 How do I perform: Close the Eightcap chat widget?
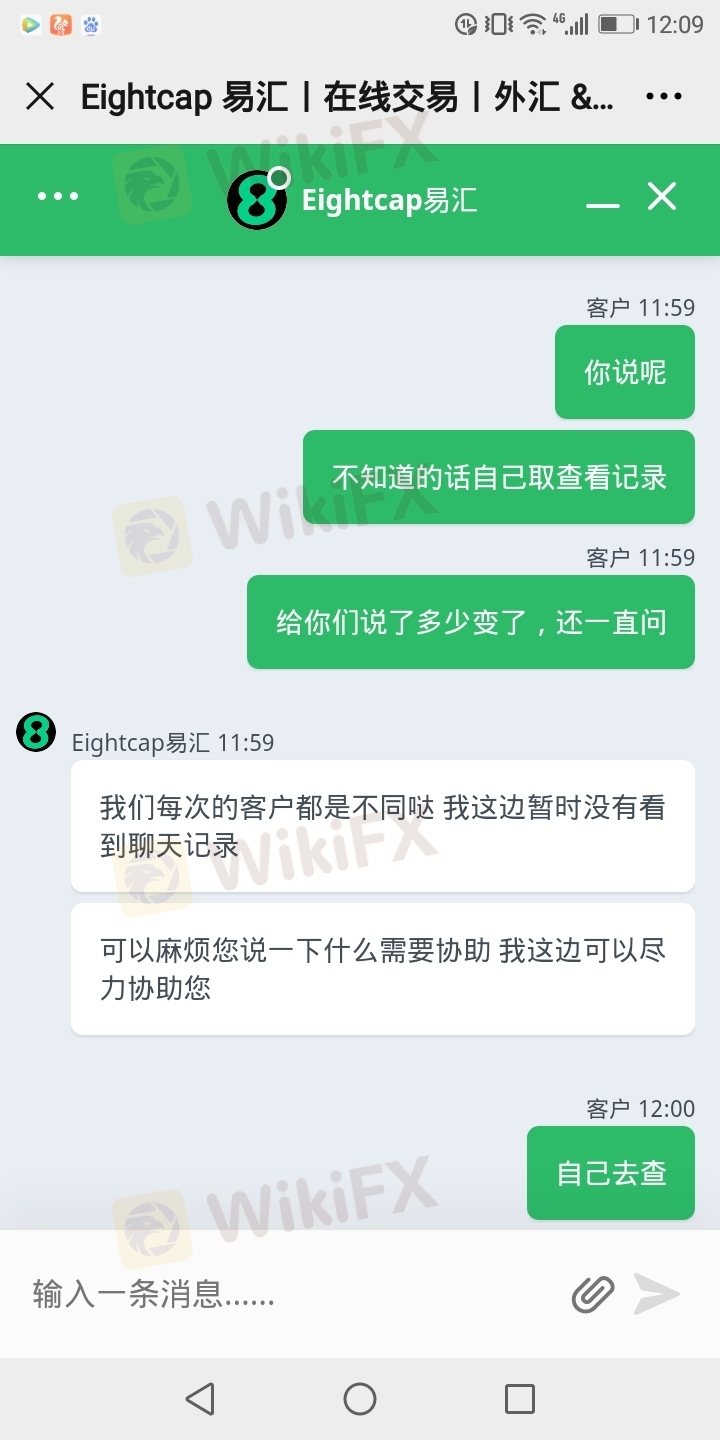[662, 196]
